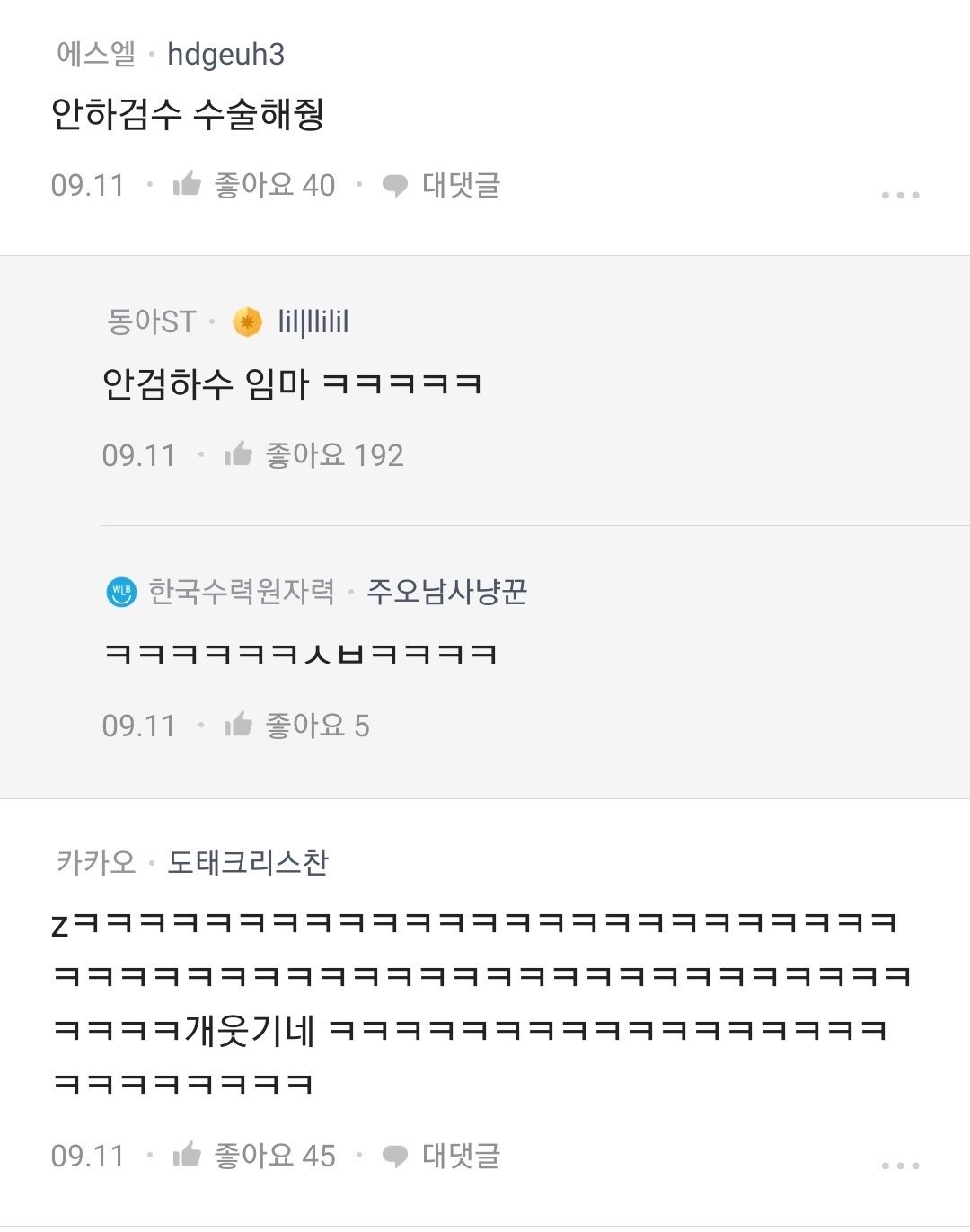970x1232 pixels.
Task: Like 주오남사냥꾼's reply with 5 likes
Action: coord(239,725)
